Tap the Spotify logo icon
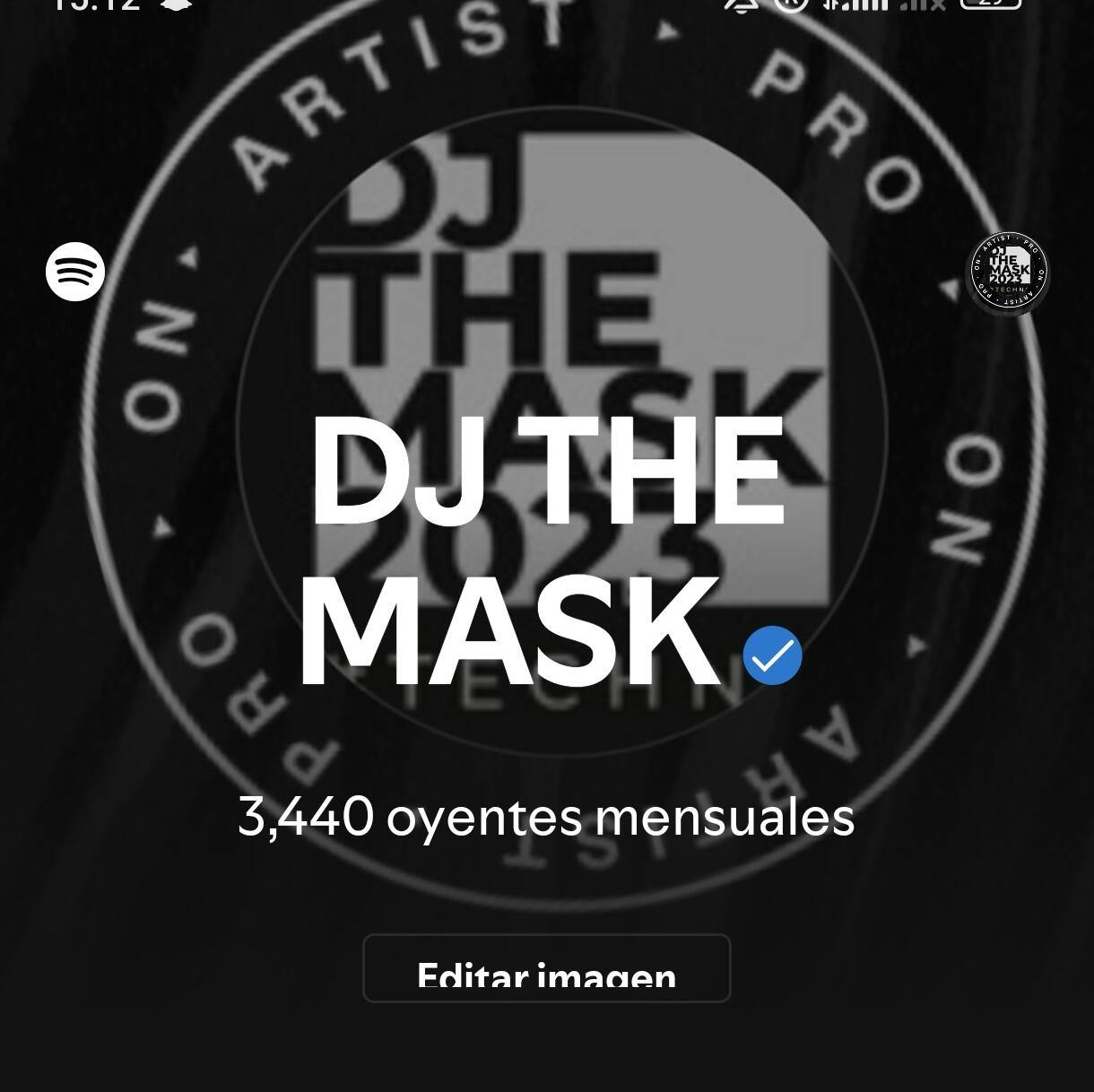The width and height of the screenshot is (1094, 1092). point(75,272)
